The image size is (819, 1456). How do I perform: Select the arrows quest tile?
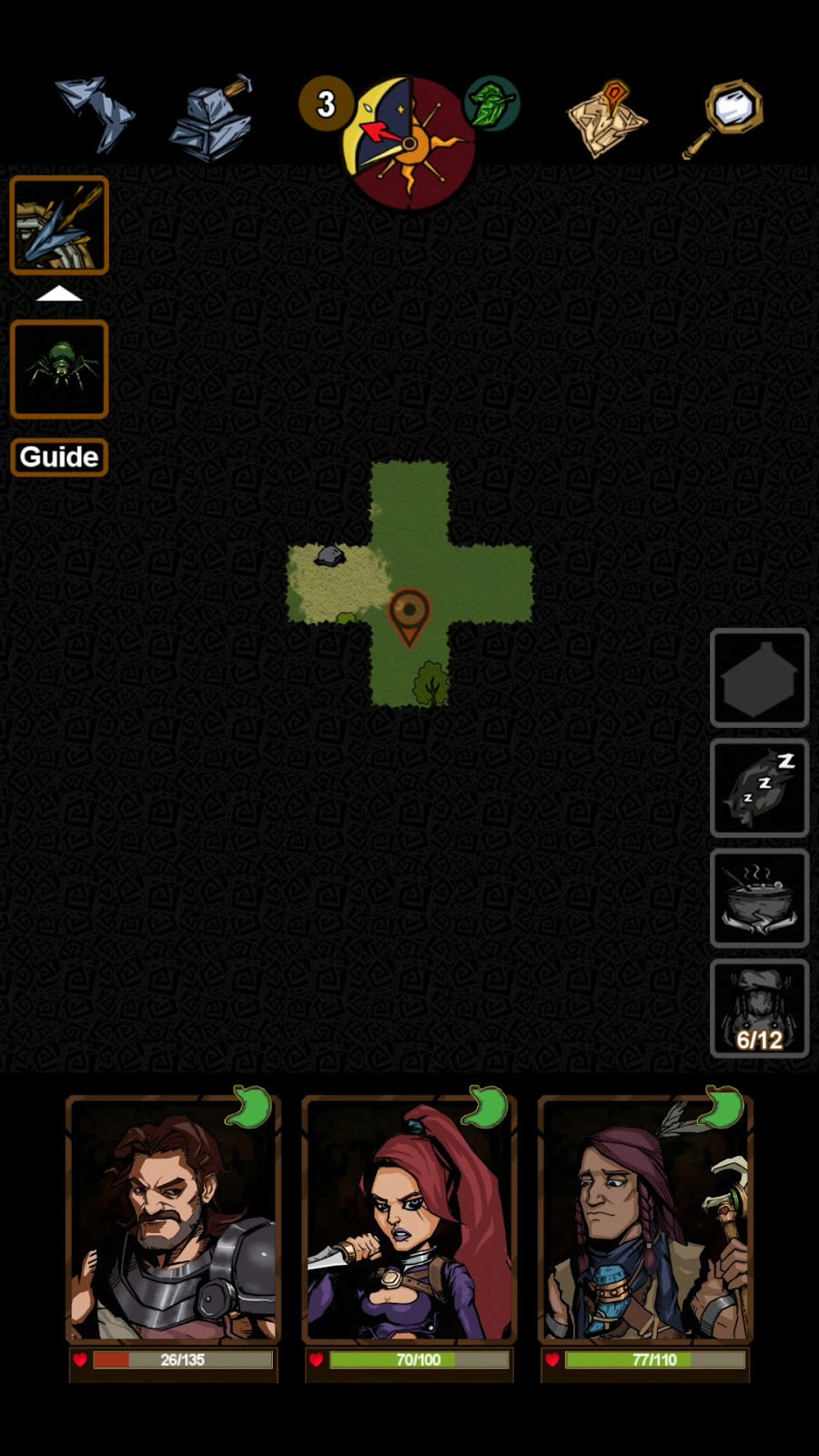point(59,225)
